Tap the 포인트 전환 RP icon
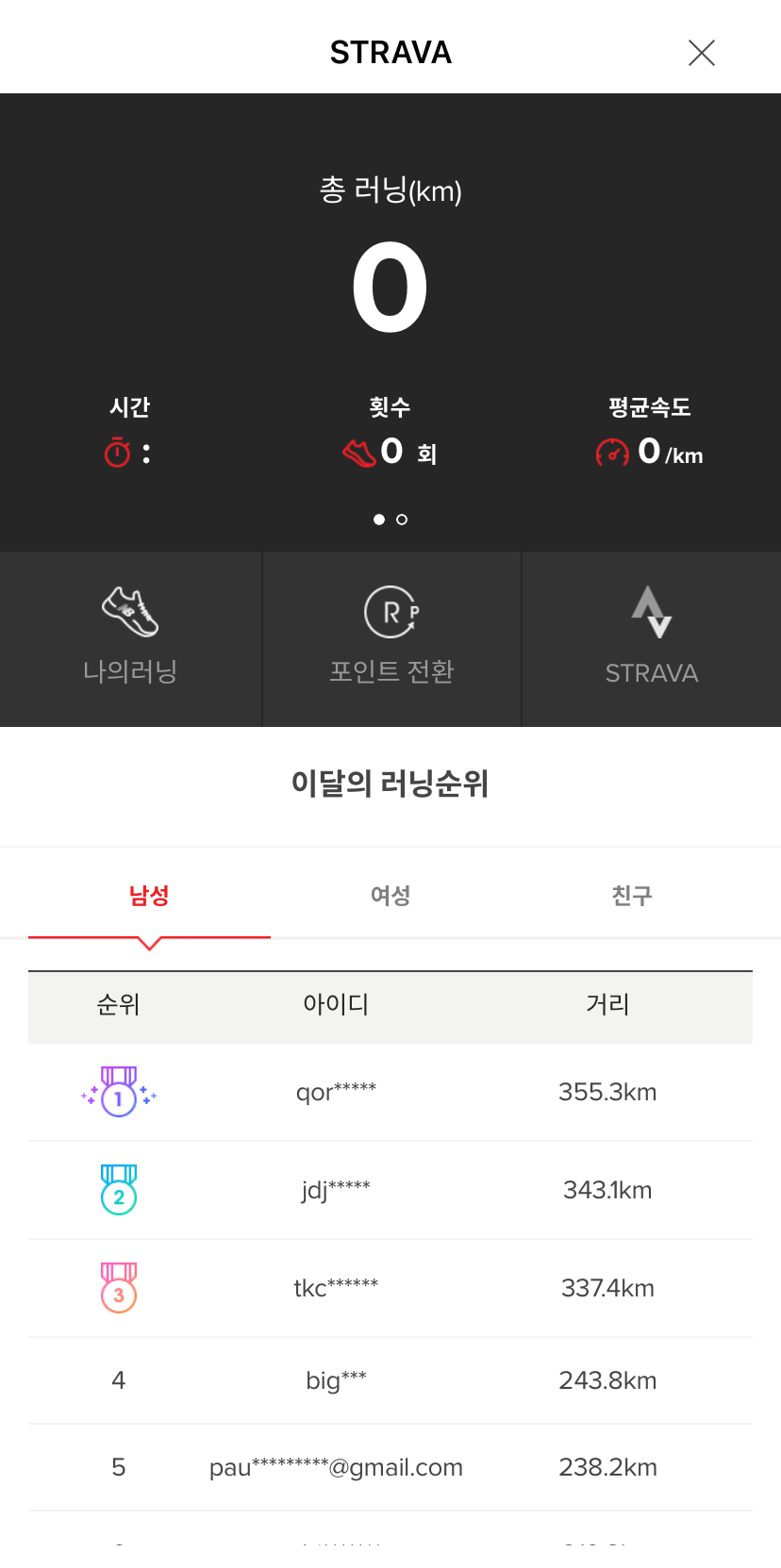The image size is (781, 1568). 390,611
